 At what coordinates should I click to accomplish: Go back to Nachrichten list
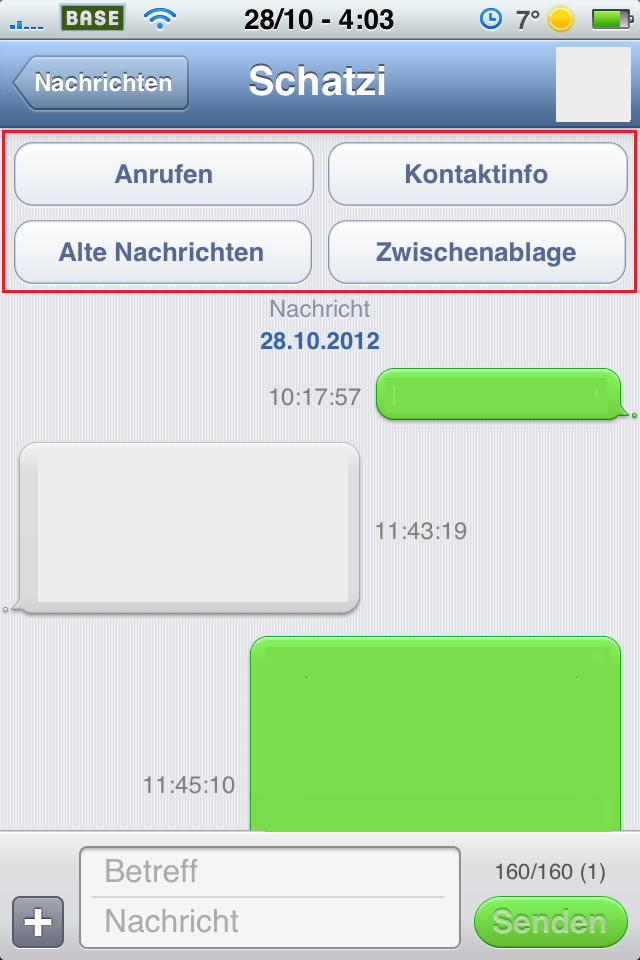[101, 83]
